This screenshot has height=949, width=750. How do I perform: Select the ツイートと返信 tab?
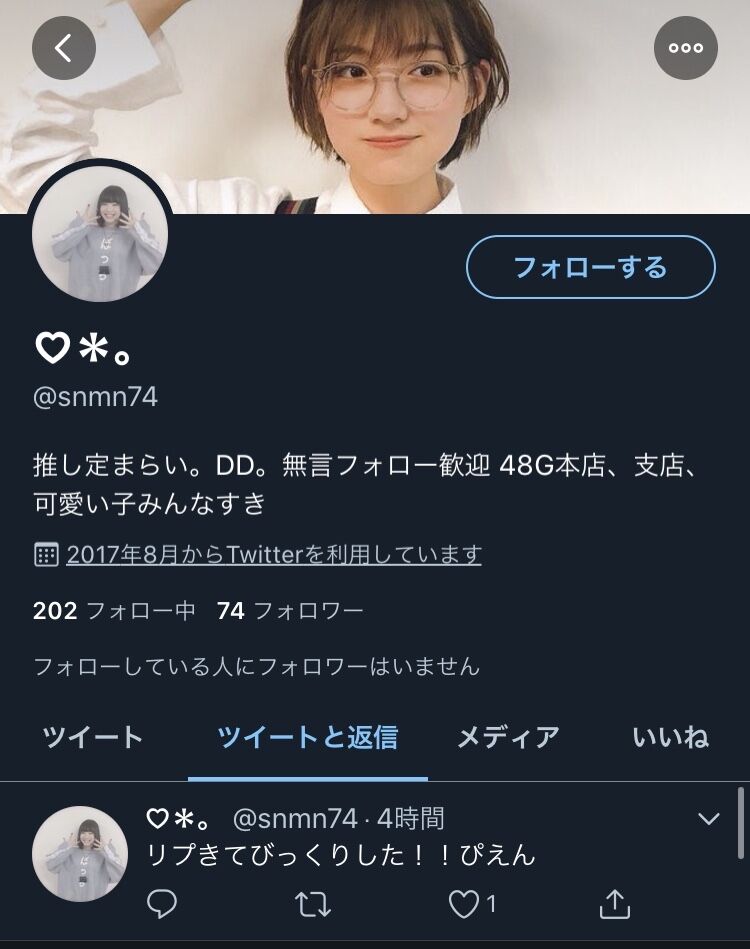click(x=308, y=738)
